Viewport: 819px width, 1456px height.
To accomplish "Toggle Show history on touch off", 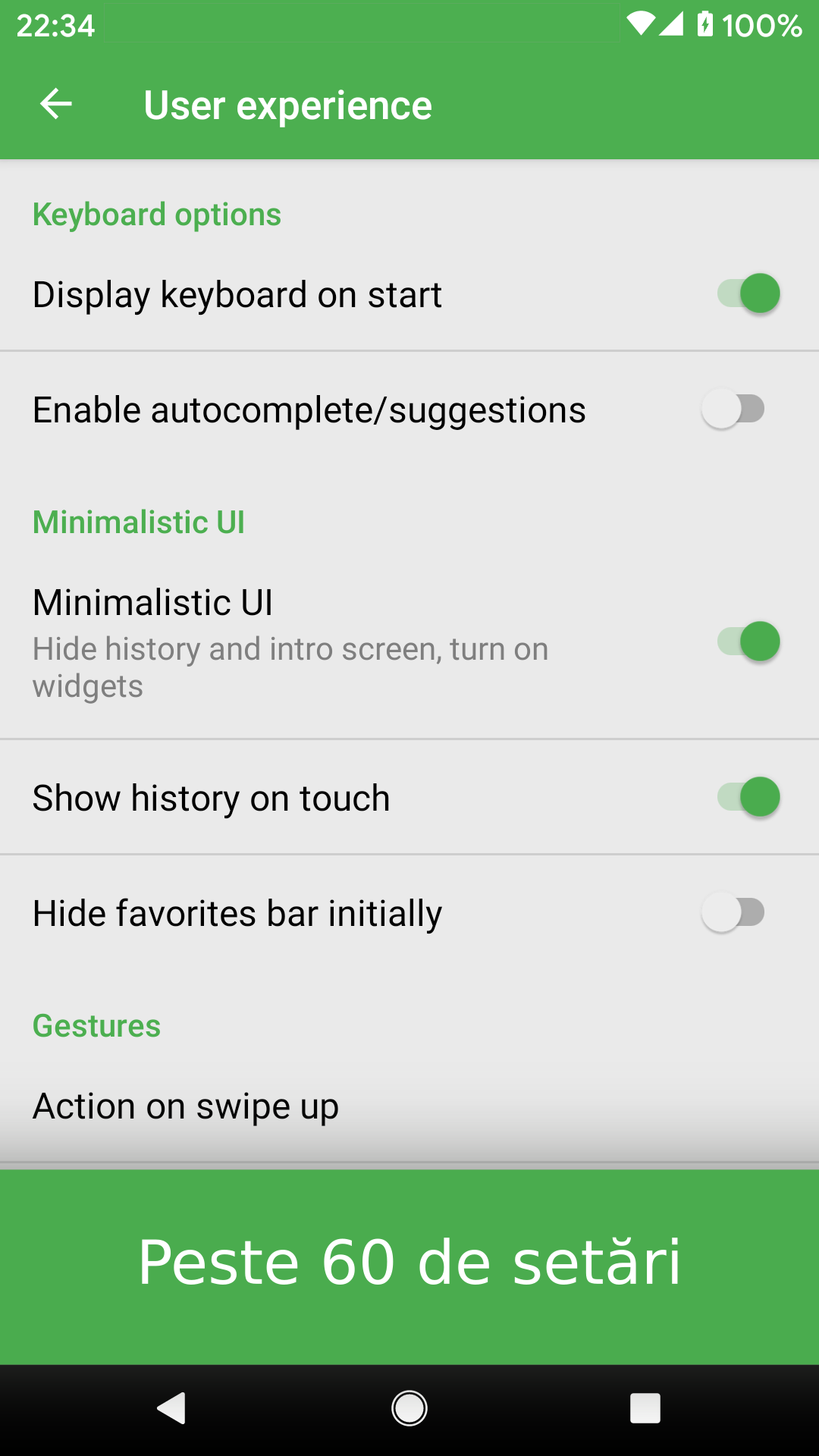I will [748, 798].
